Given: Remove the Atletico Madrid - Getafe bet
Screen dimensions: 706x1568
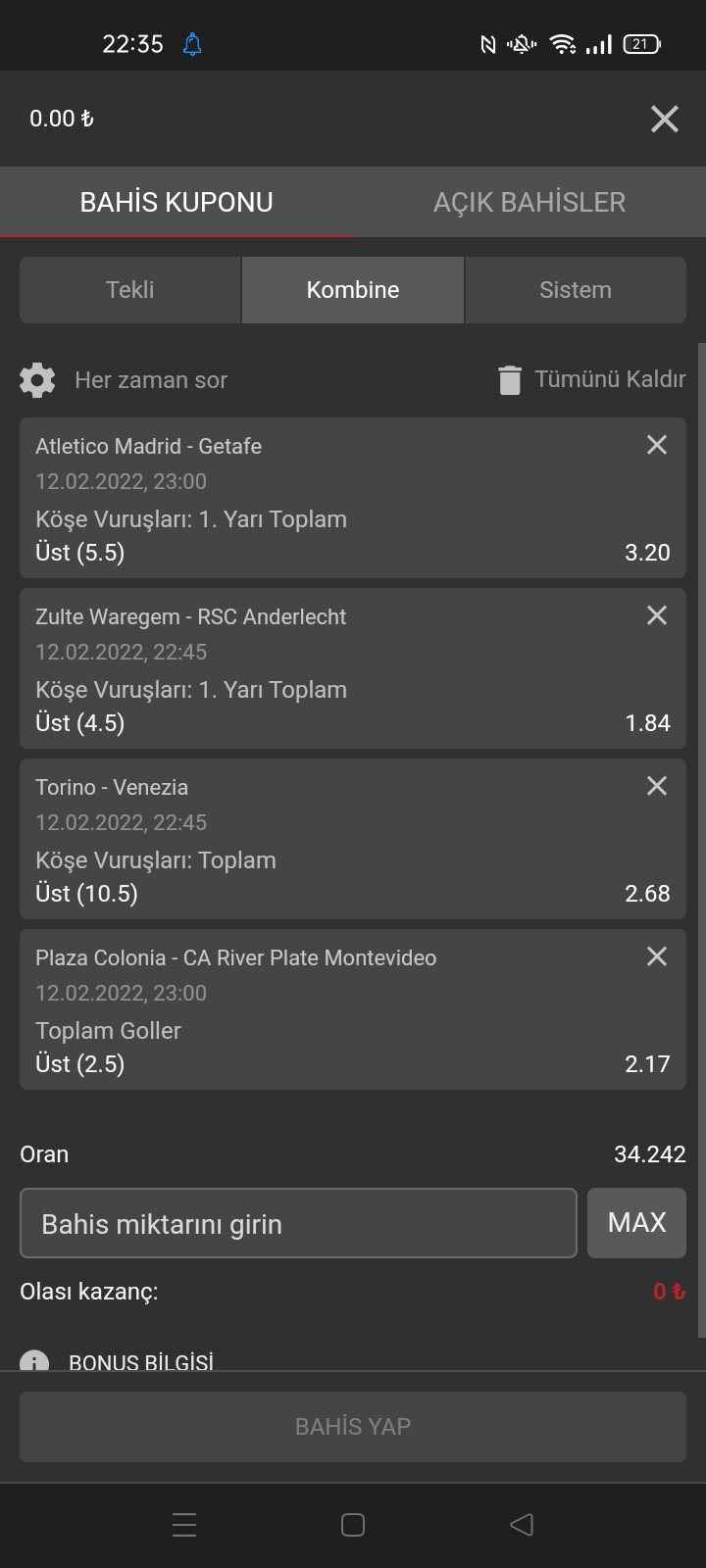Looking at the screenshot, I should (657, 445).
